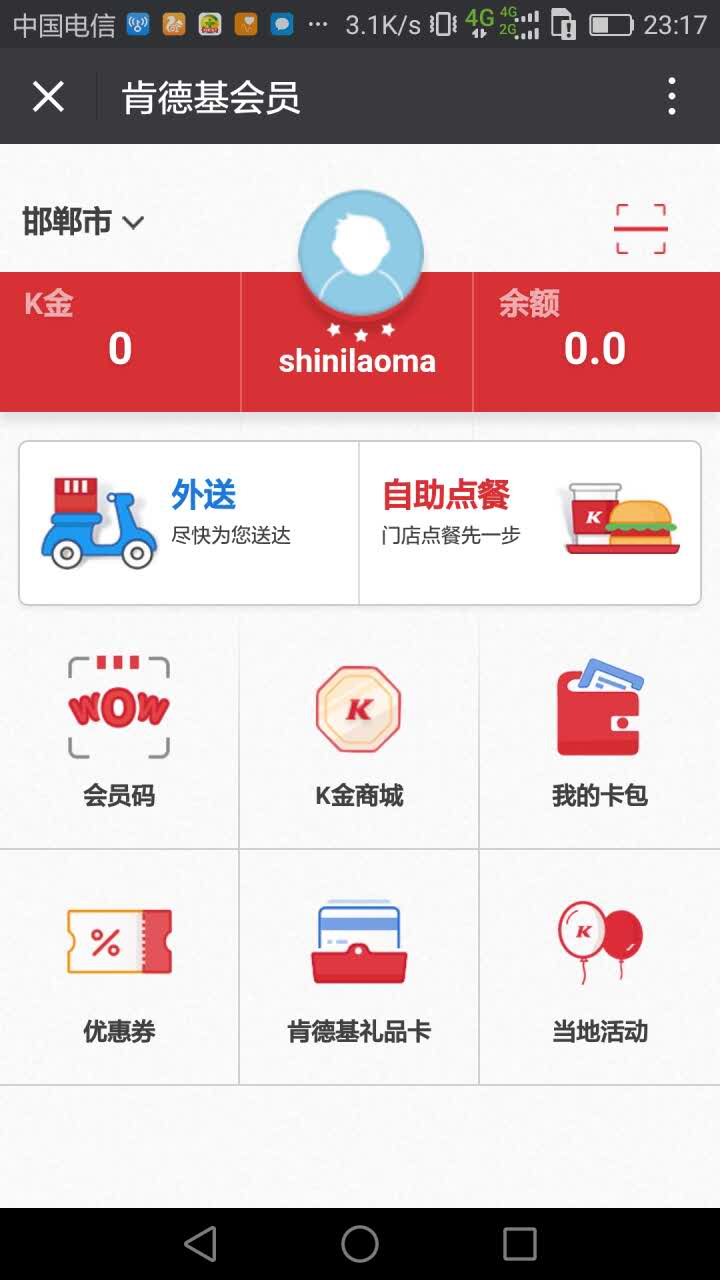
Task: Open the shinilaoma profile avatar
Action: (x=361, y=252)
